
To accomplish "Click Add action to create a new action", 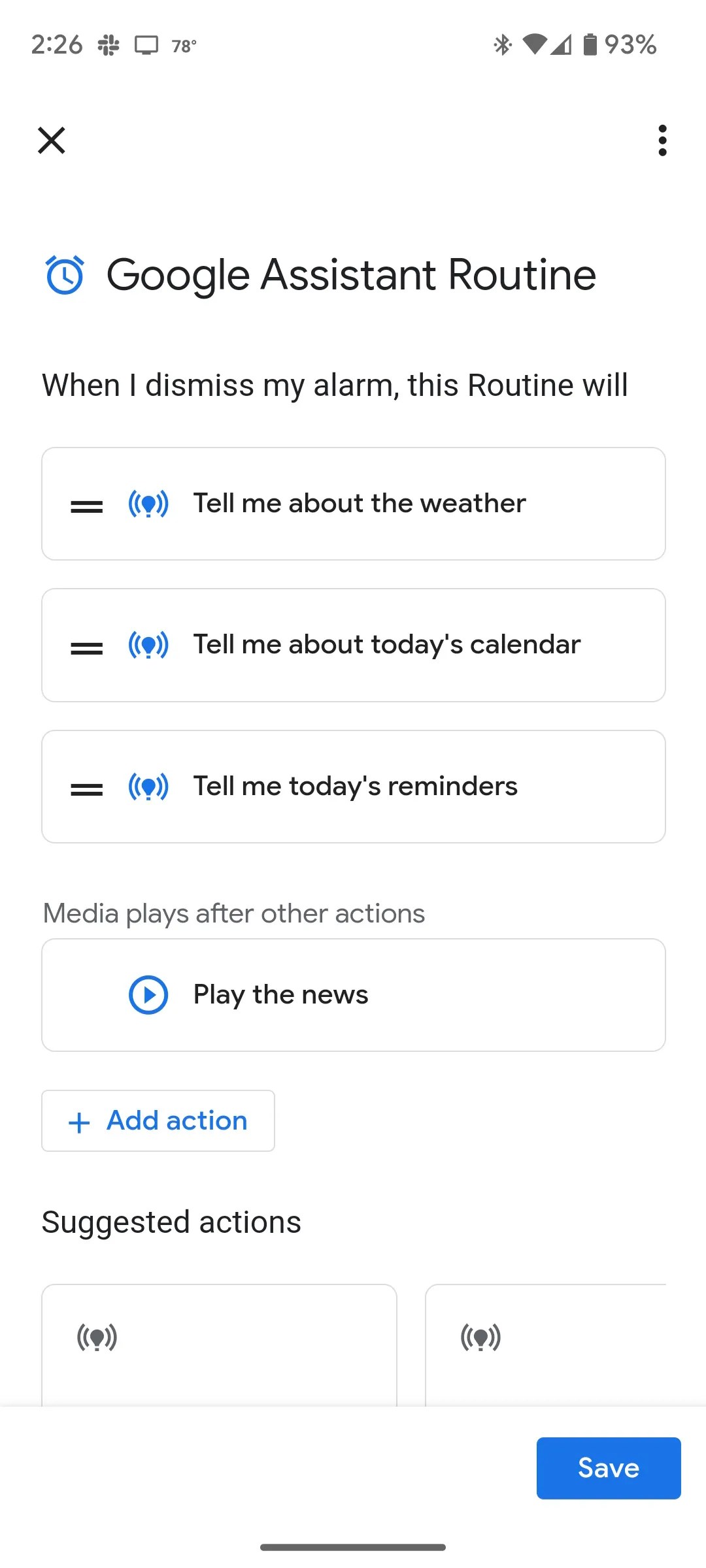I will click(x=158, y=1120).
